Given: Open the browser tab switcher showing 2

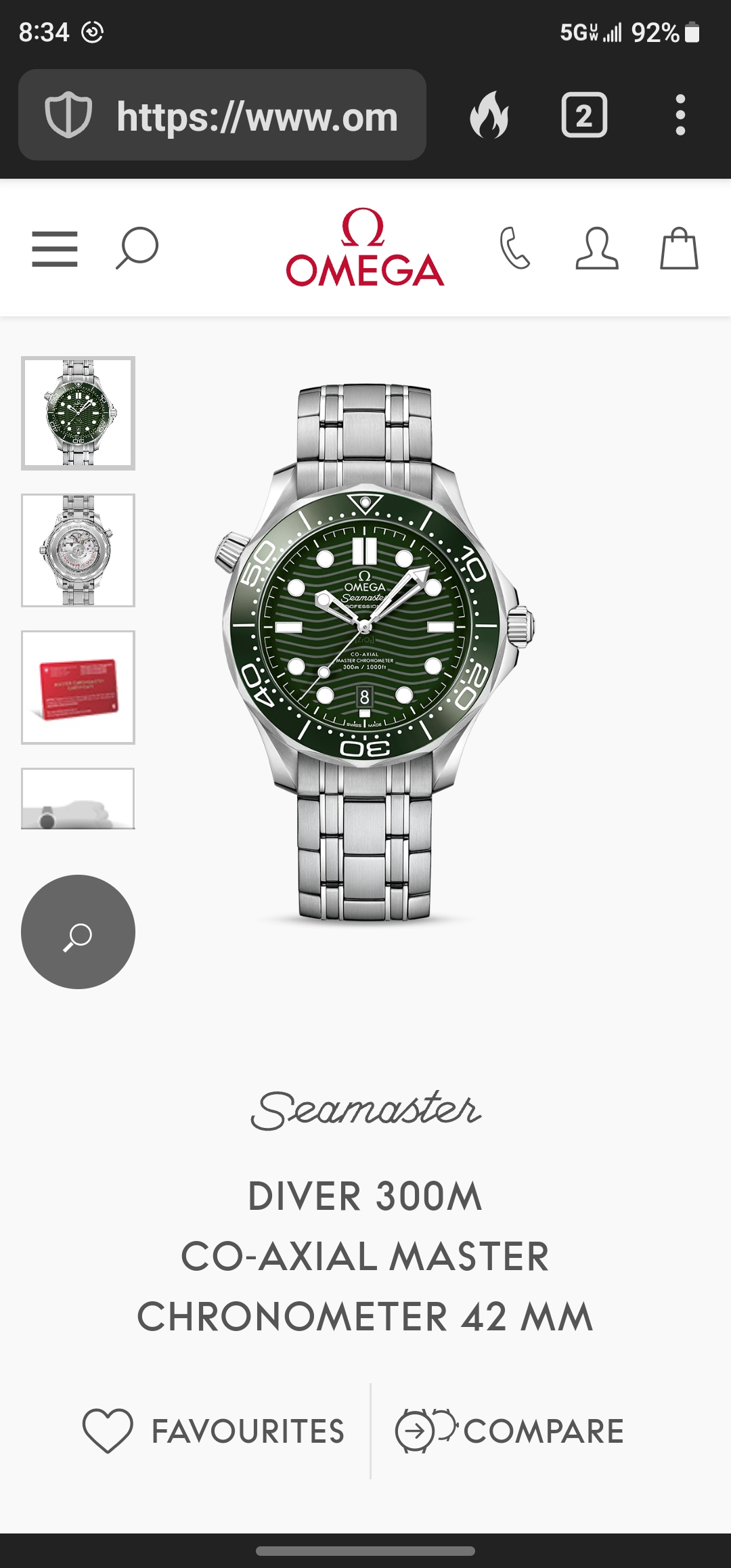Looking at the screenshot, I should tap(583, 115).
